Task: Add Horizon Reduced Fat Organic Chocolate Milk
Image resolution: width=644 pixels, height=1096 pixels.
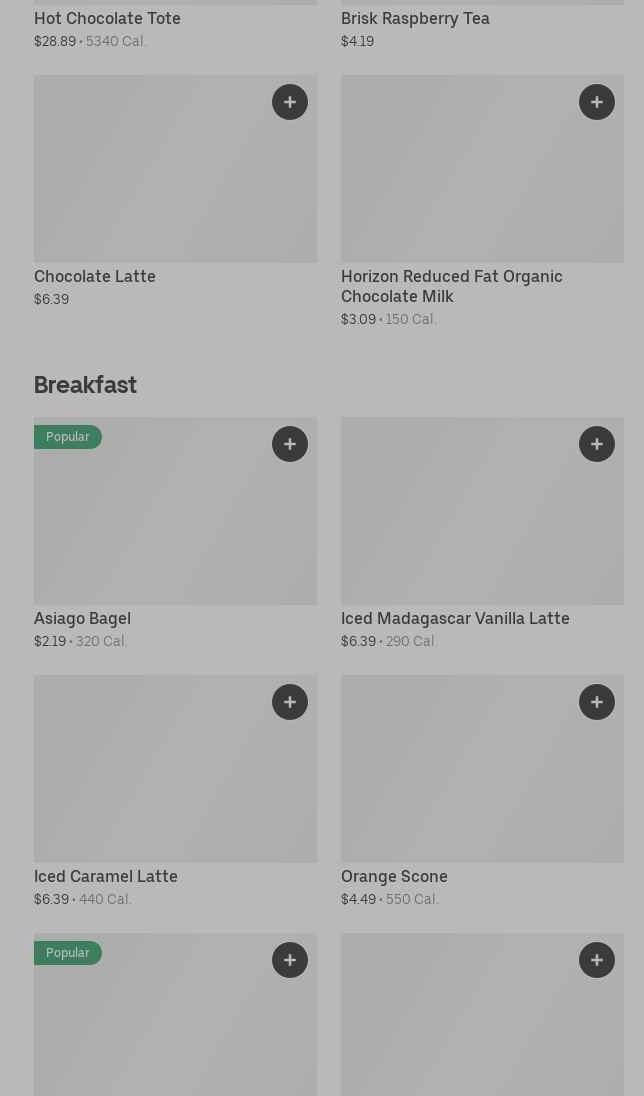Action: point(597,102)
